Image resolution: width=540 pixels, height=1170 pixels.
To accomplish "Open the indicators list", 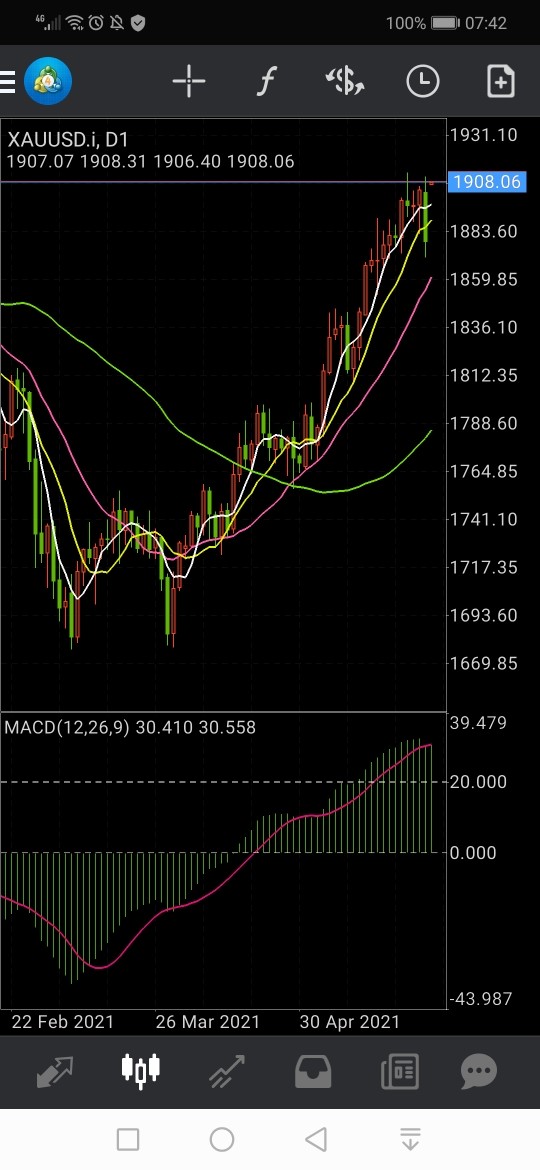I will [x=266, y=81].
